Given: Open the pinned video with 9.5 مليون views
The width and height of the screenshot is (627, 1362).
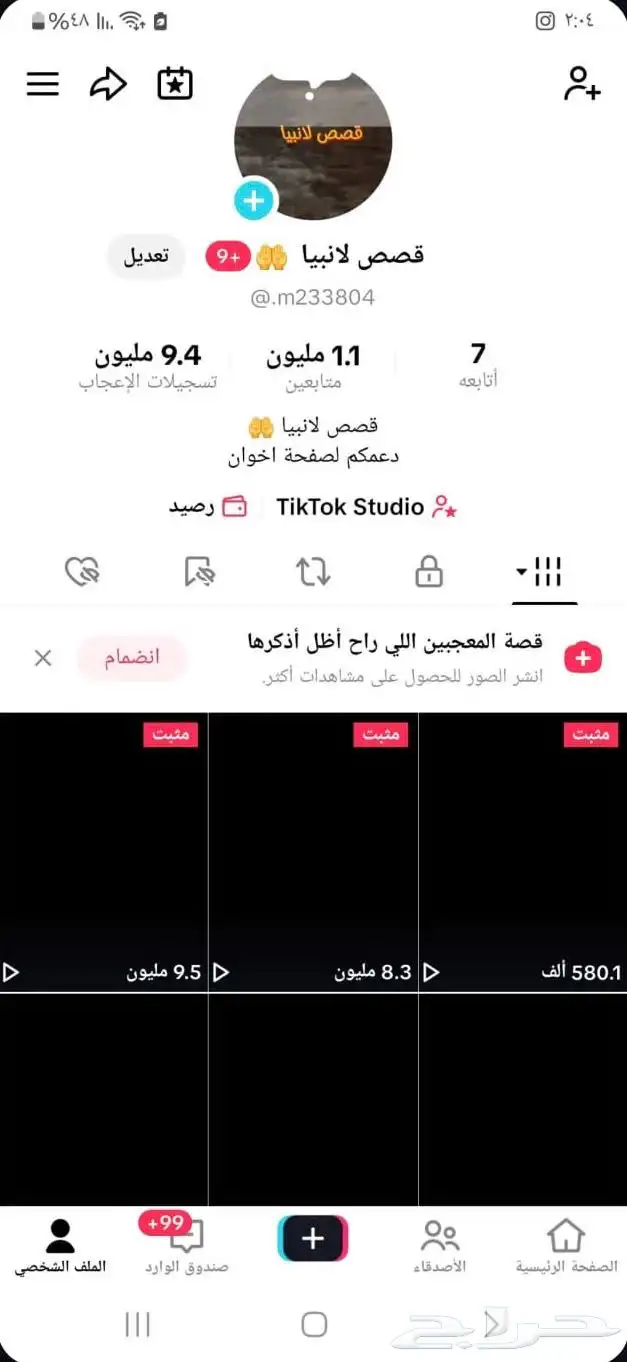Looking at the screenshot, I should tap(104, 850).
